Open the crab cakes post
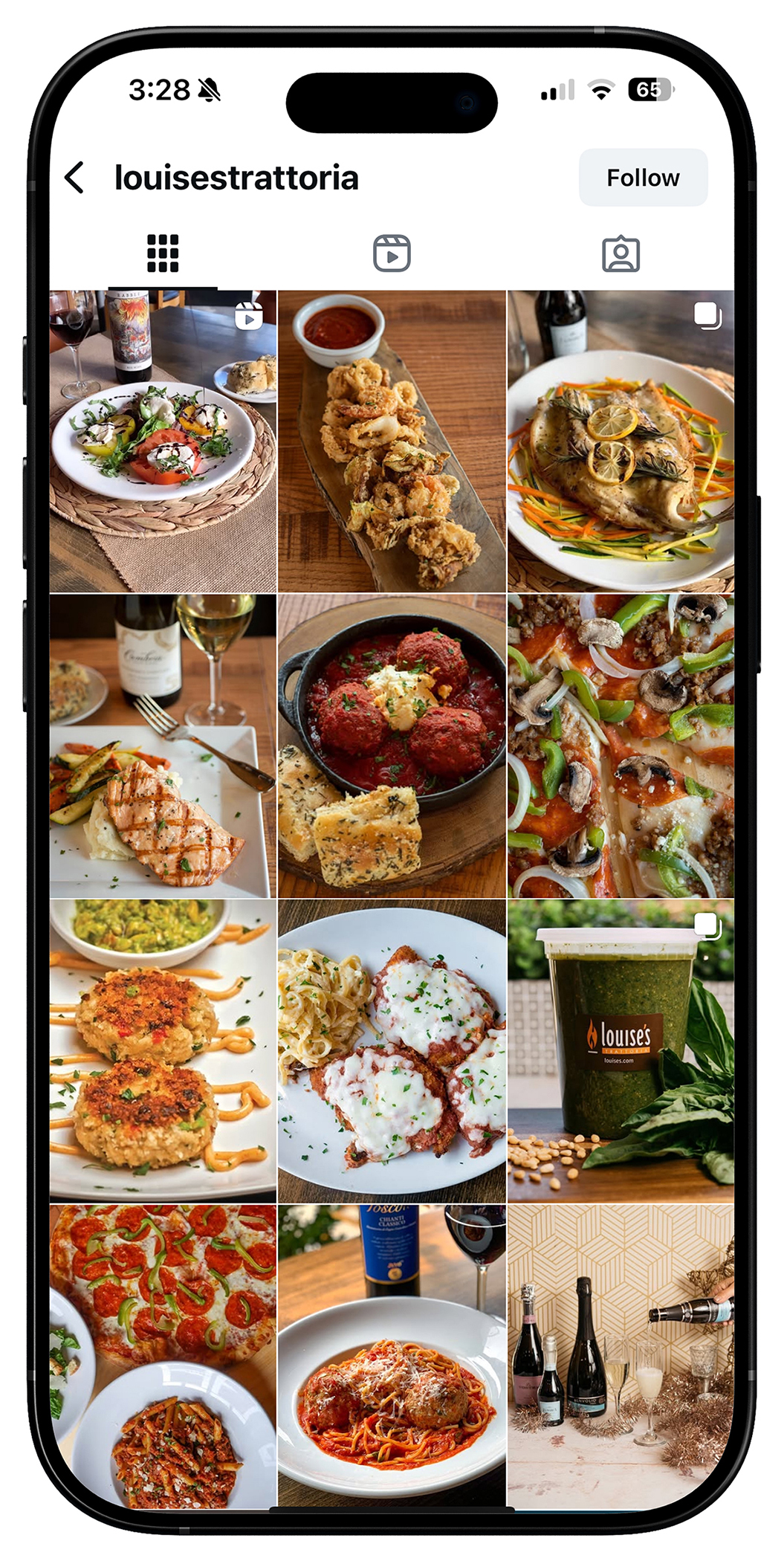784x1561 pixels. pos(163,1050)
